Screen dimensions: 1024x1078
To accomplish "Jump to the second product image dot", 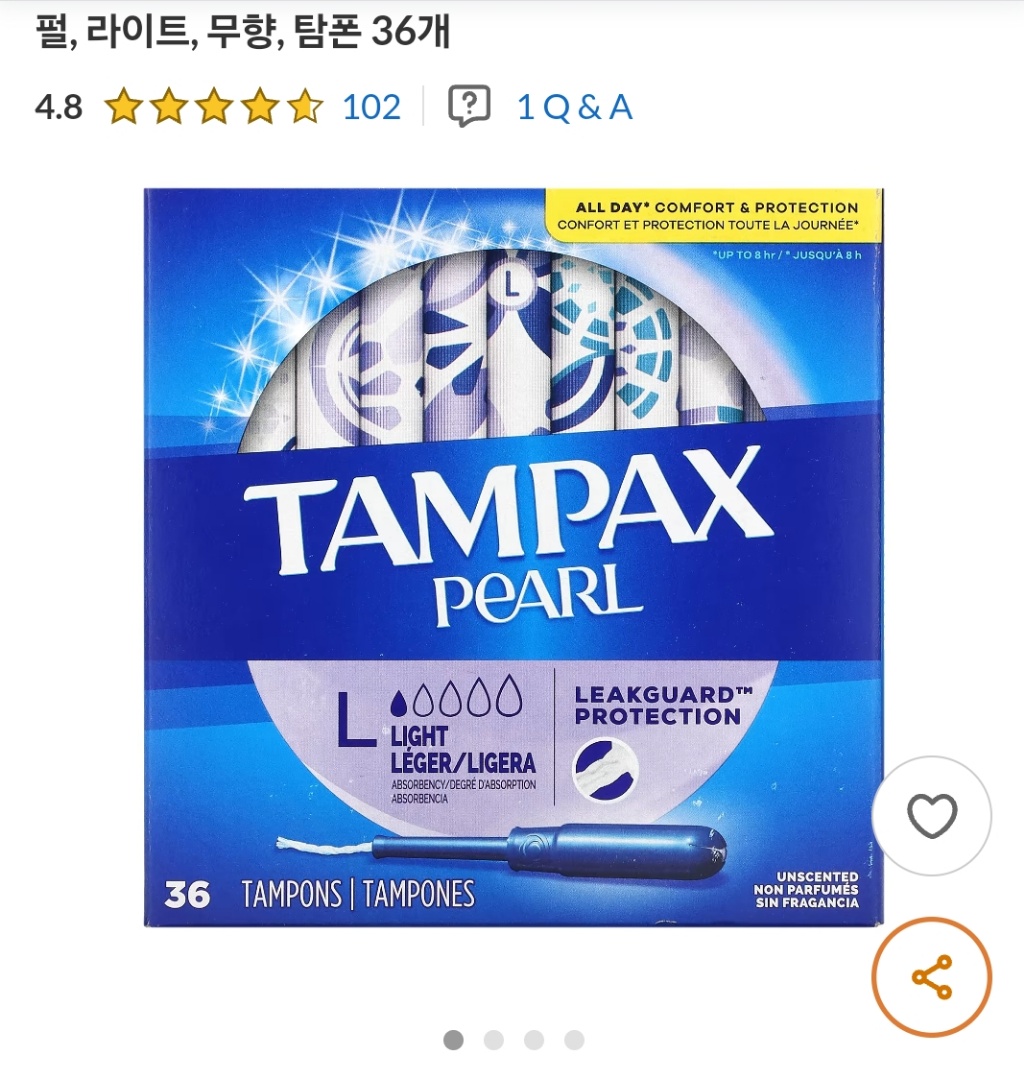I will pos(494,1040).
